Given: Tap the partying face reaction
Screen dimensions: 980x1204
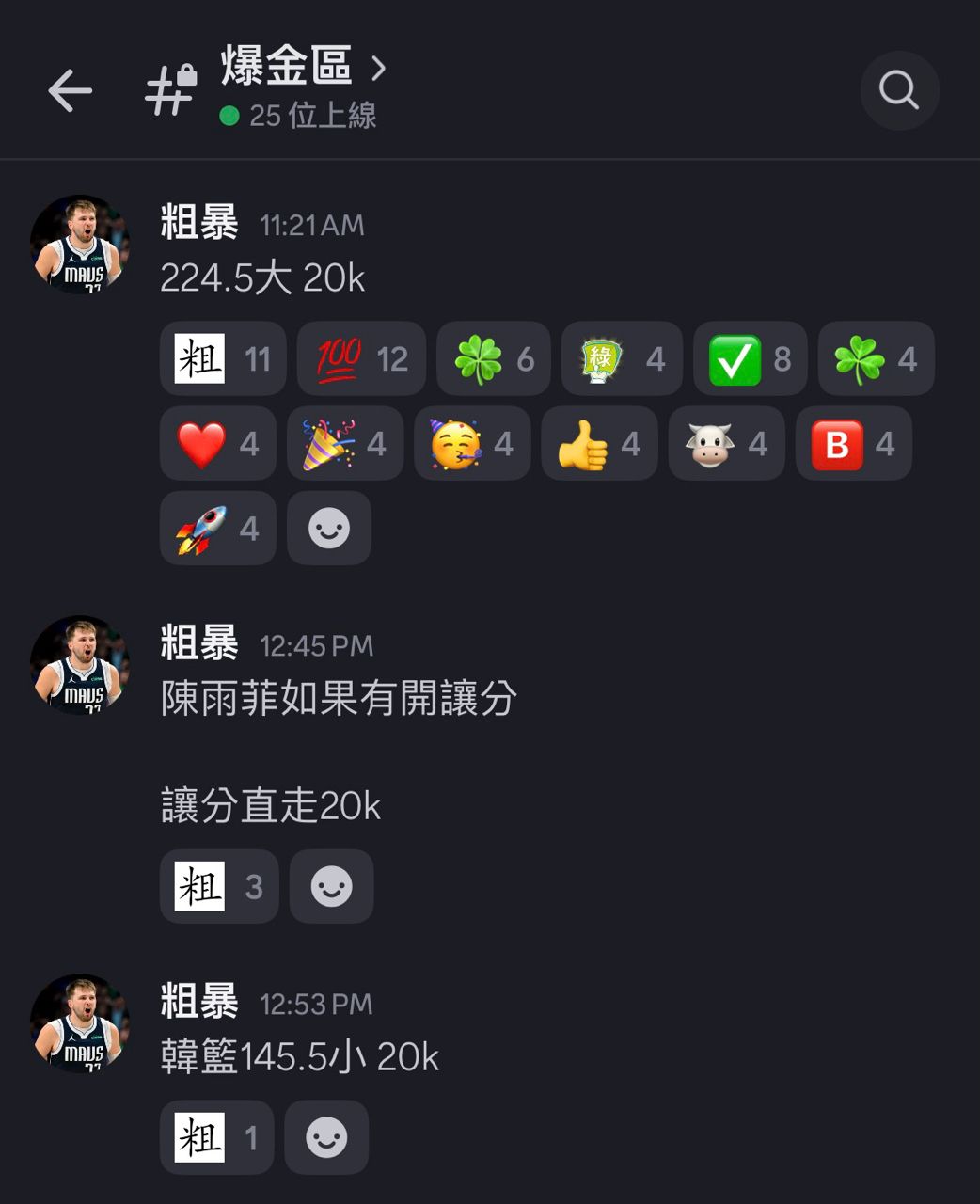Looking at the screenshot, I should tap(472, 443).
